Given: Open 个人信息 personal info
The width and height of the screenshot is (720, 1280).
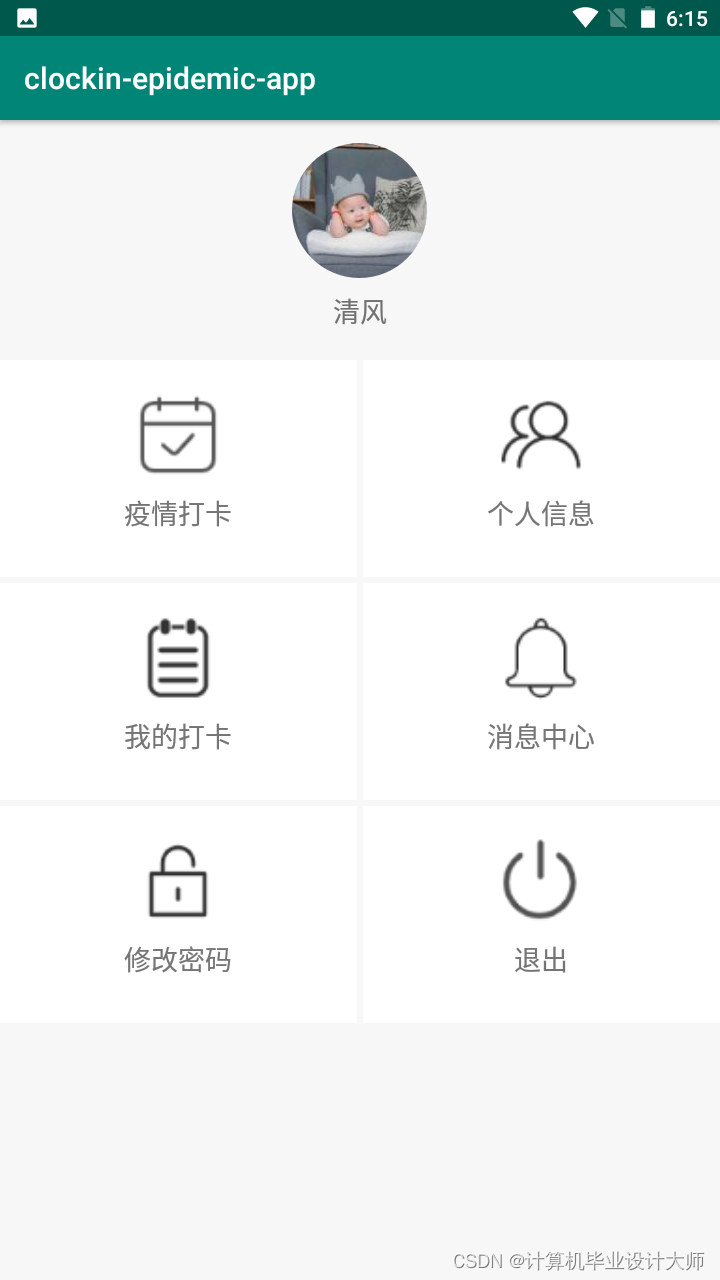Looking at the screenshot, I should pos(541,468).
